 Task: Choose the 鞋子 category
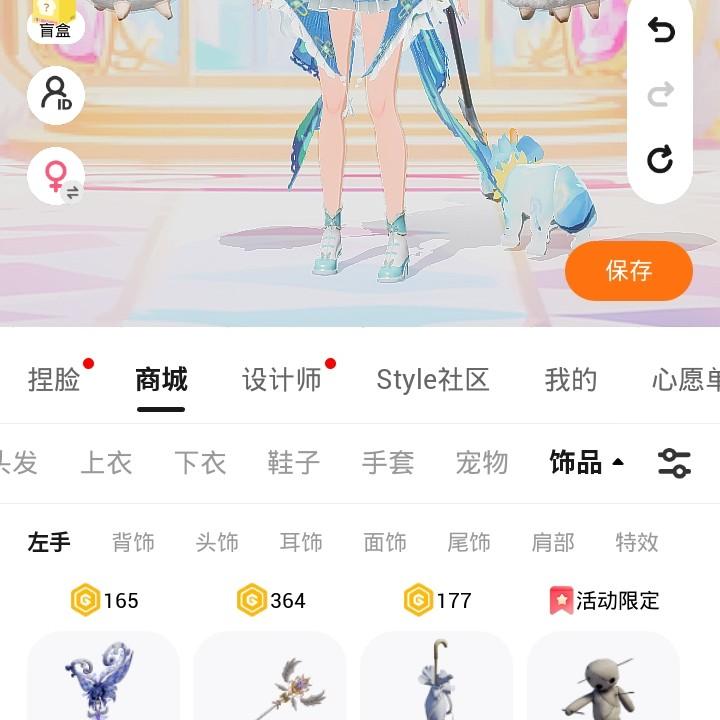pos(294,463)
